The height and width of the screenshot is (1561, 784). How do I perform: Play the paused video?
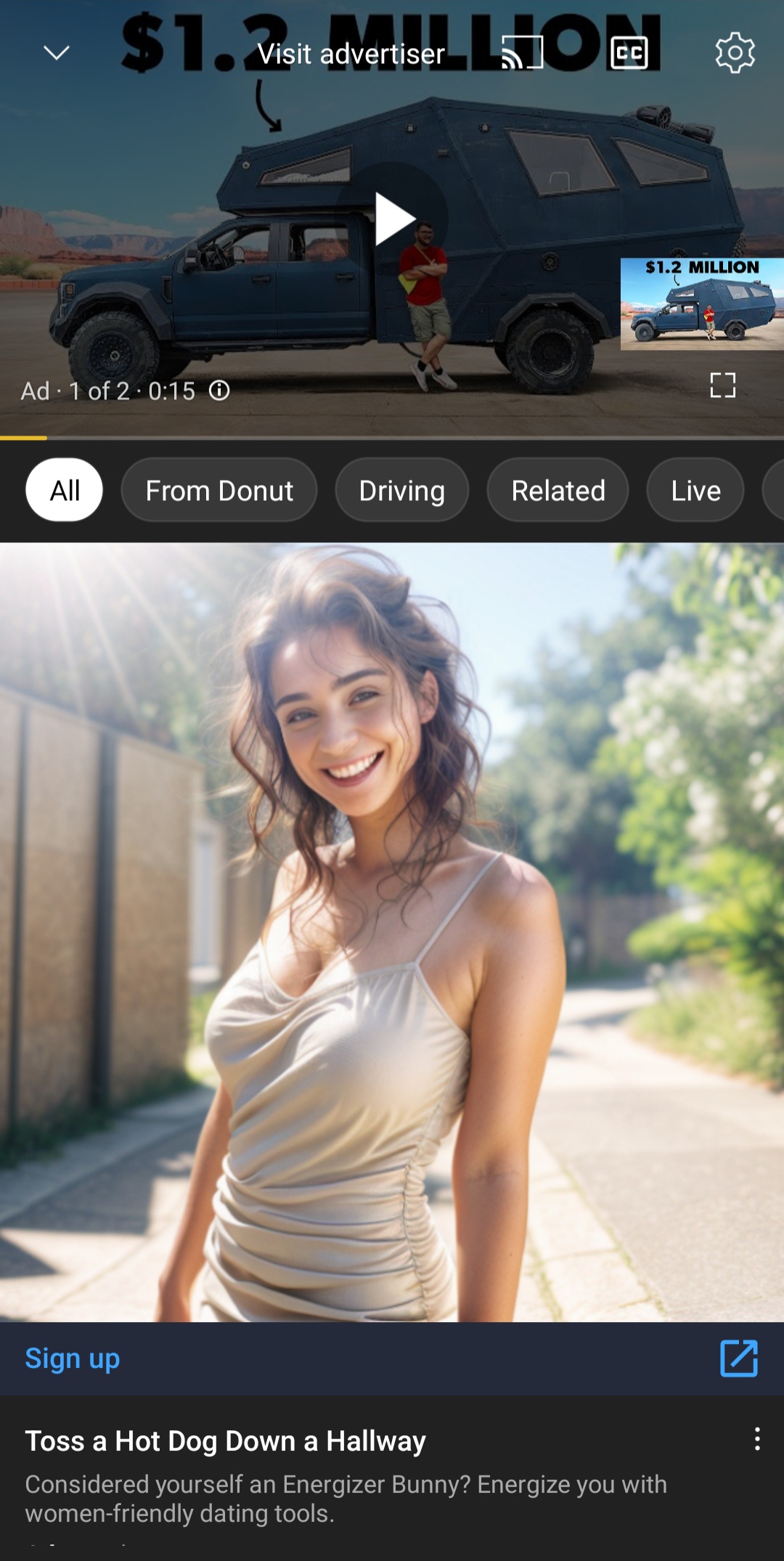(394, 219)
